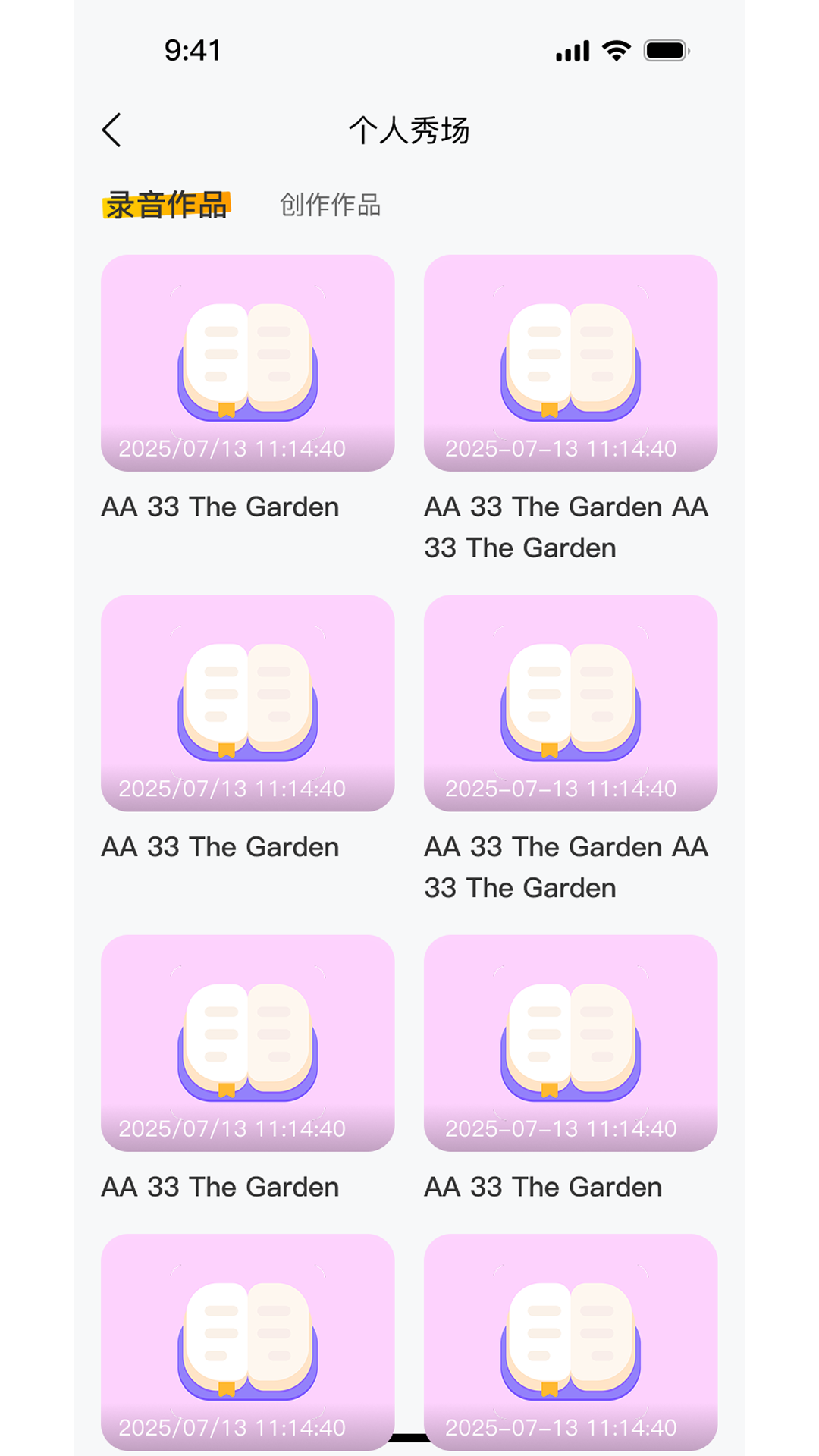Screen dimensions: 819x1456
Task: Open the bottom right book cover thumbnail
Action: (570, 1342)
